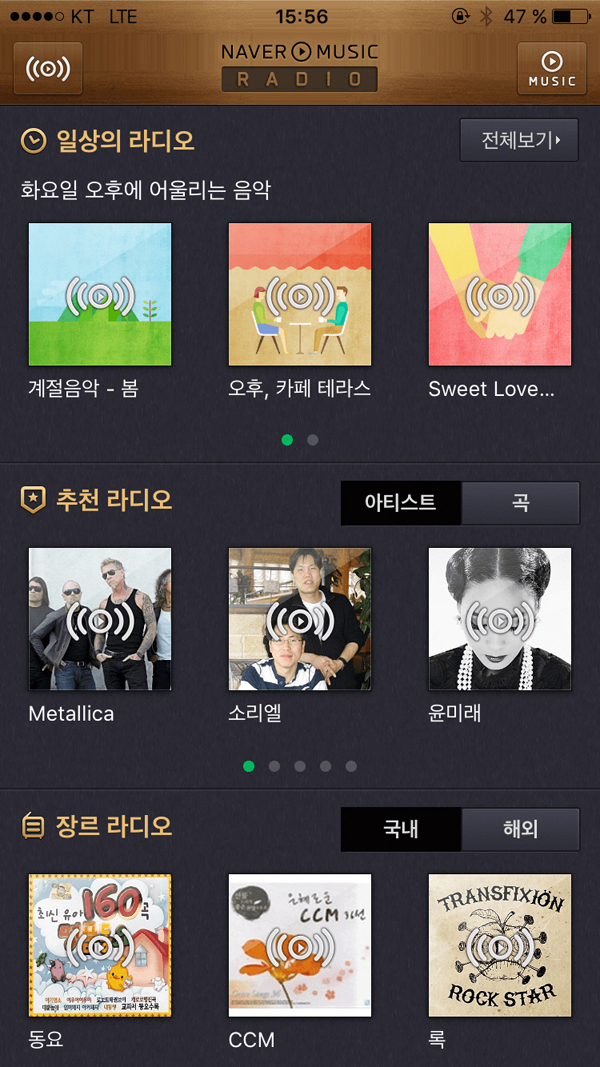Viewport: 600px width, 1067px height.
Task: Open the 소리엘 artist radio
Action: 300,619
